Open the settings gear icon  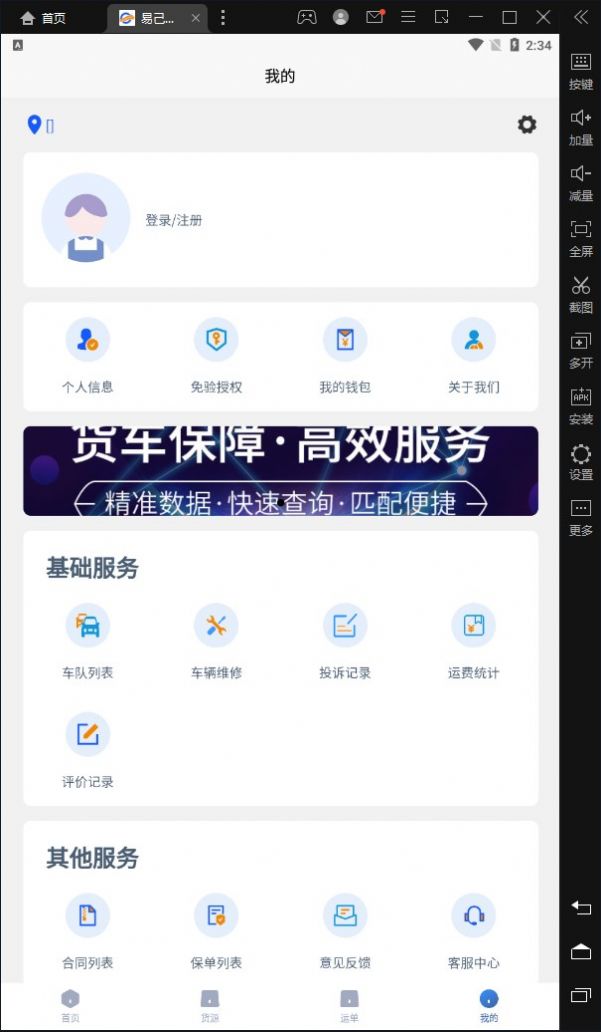526,124
